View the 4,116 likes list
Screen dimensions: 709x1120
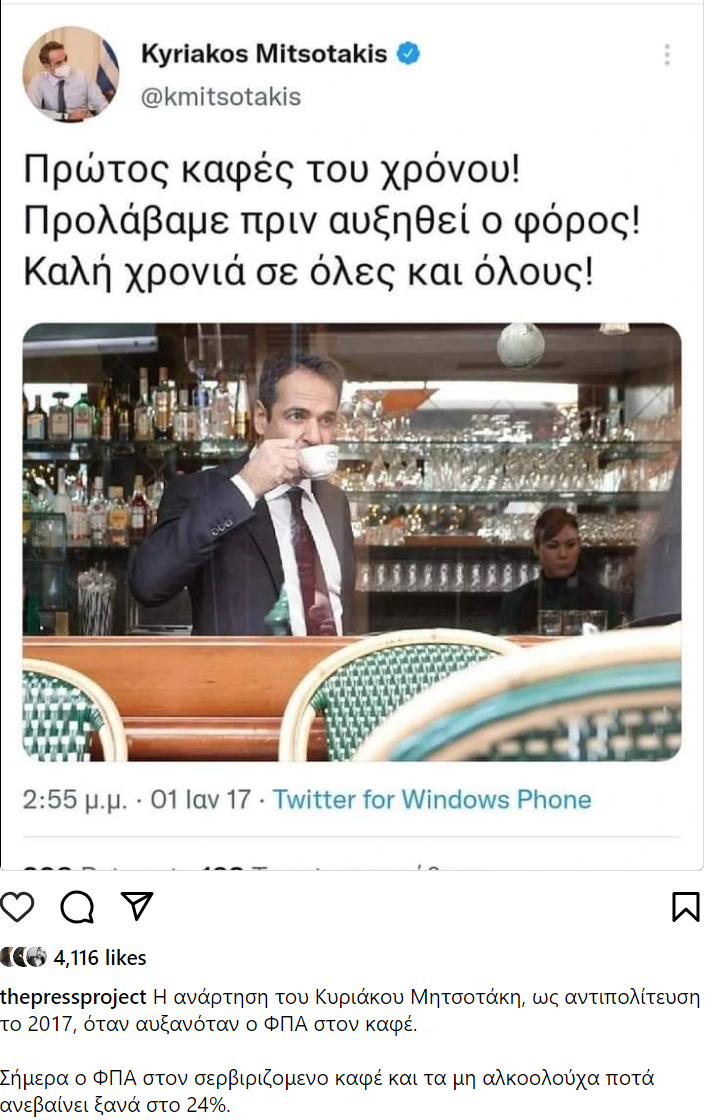[x=99, y=957]
